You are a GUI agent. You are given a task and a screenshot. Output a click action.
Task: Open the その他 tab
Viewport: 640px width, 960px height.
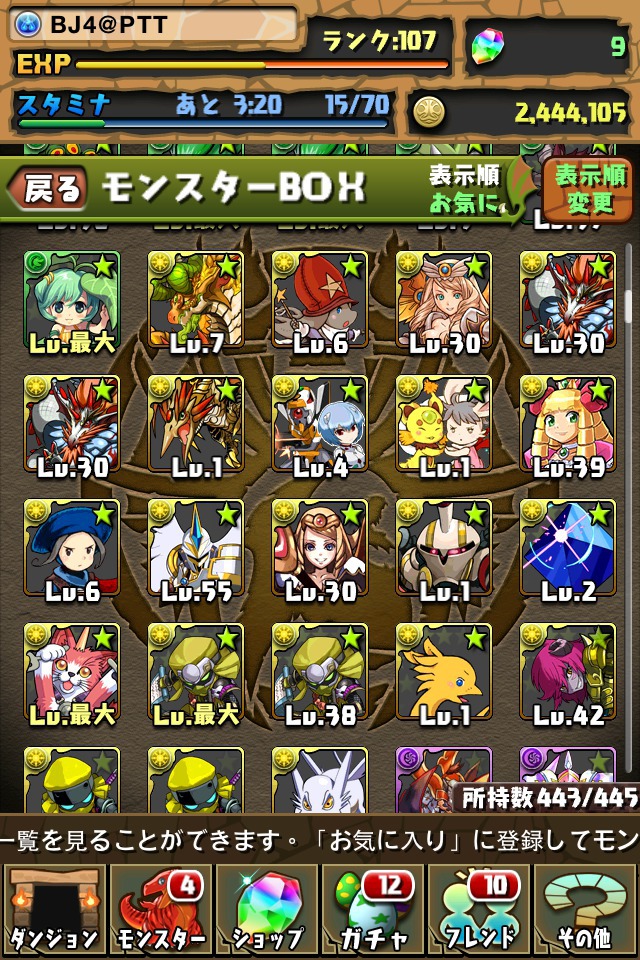(x=587, y=908)
